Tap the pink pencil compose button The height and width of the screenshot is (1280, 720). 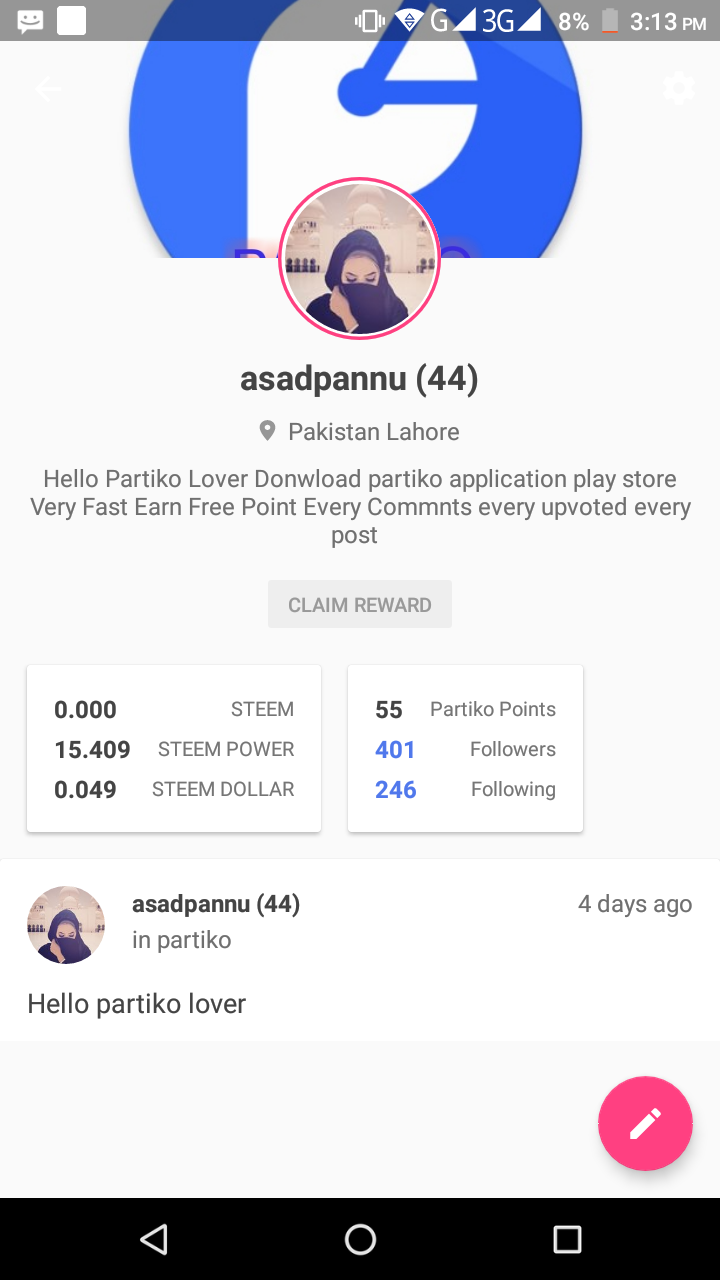click(x=645, y=1123)
